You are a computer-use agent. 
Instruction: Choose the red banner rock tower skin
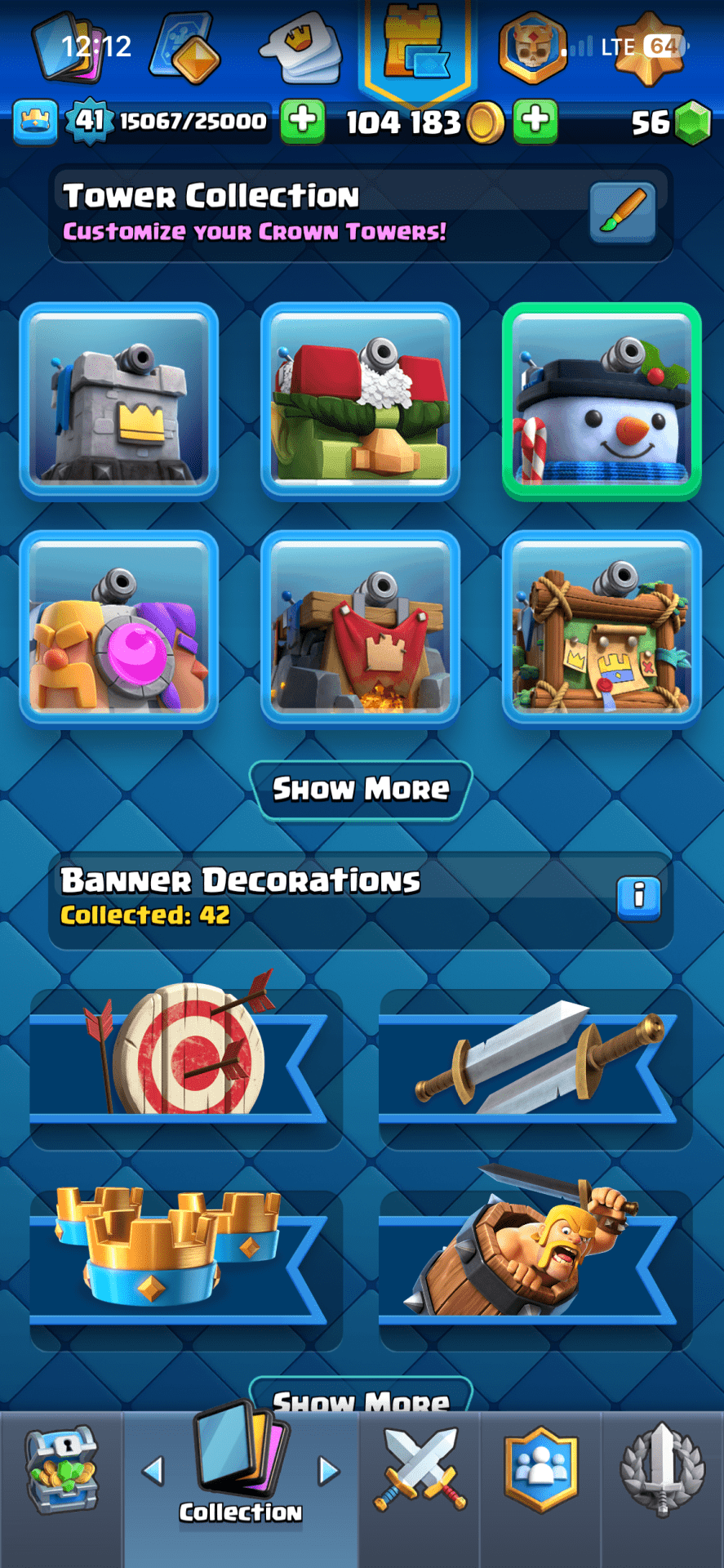pos(360,628)
